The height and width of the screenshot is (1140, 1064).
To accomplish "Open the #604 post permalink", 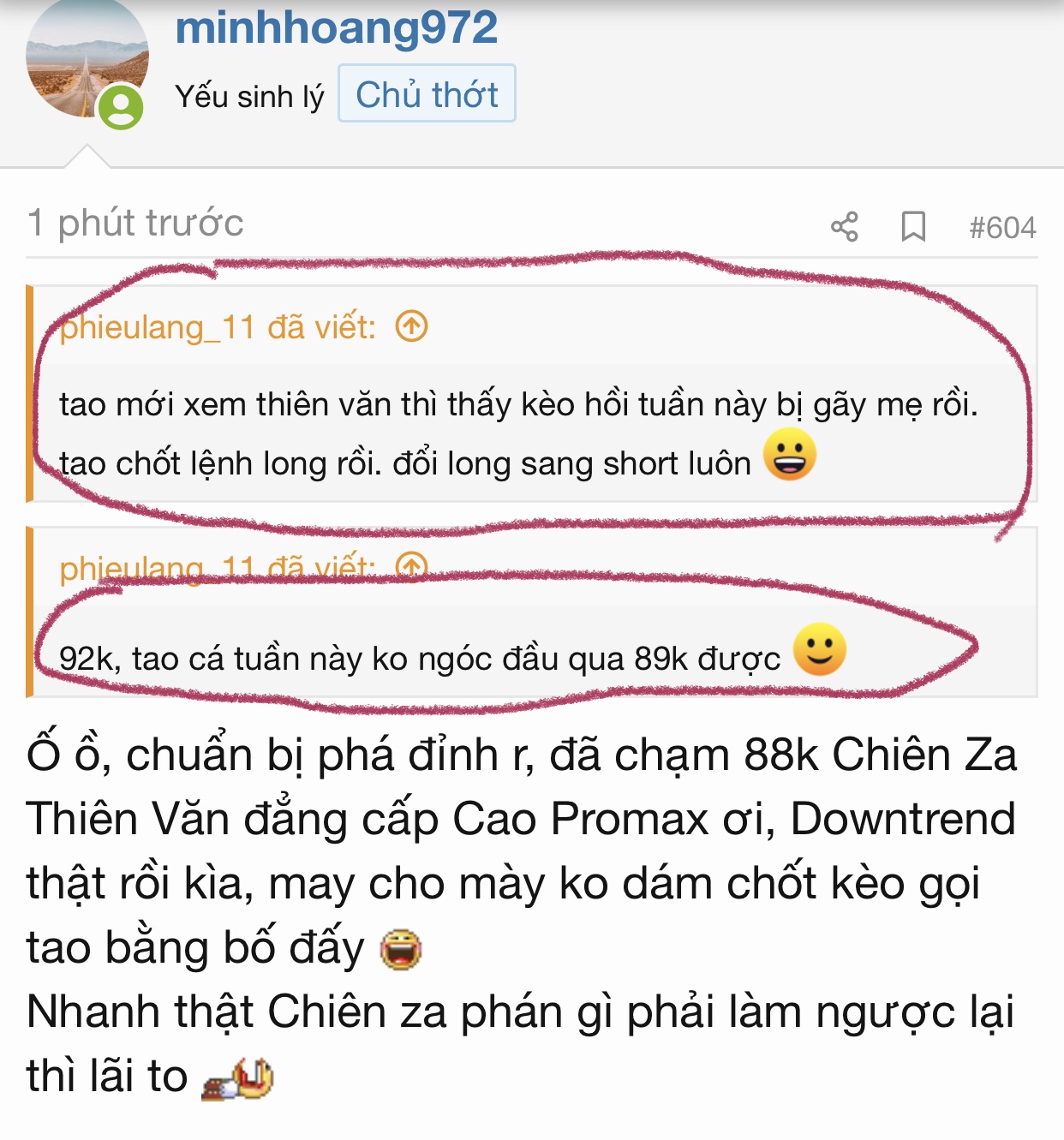I will click(1002, 228).
